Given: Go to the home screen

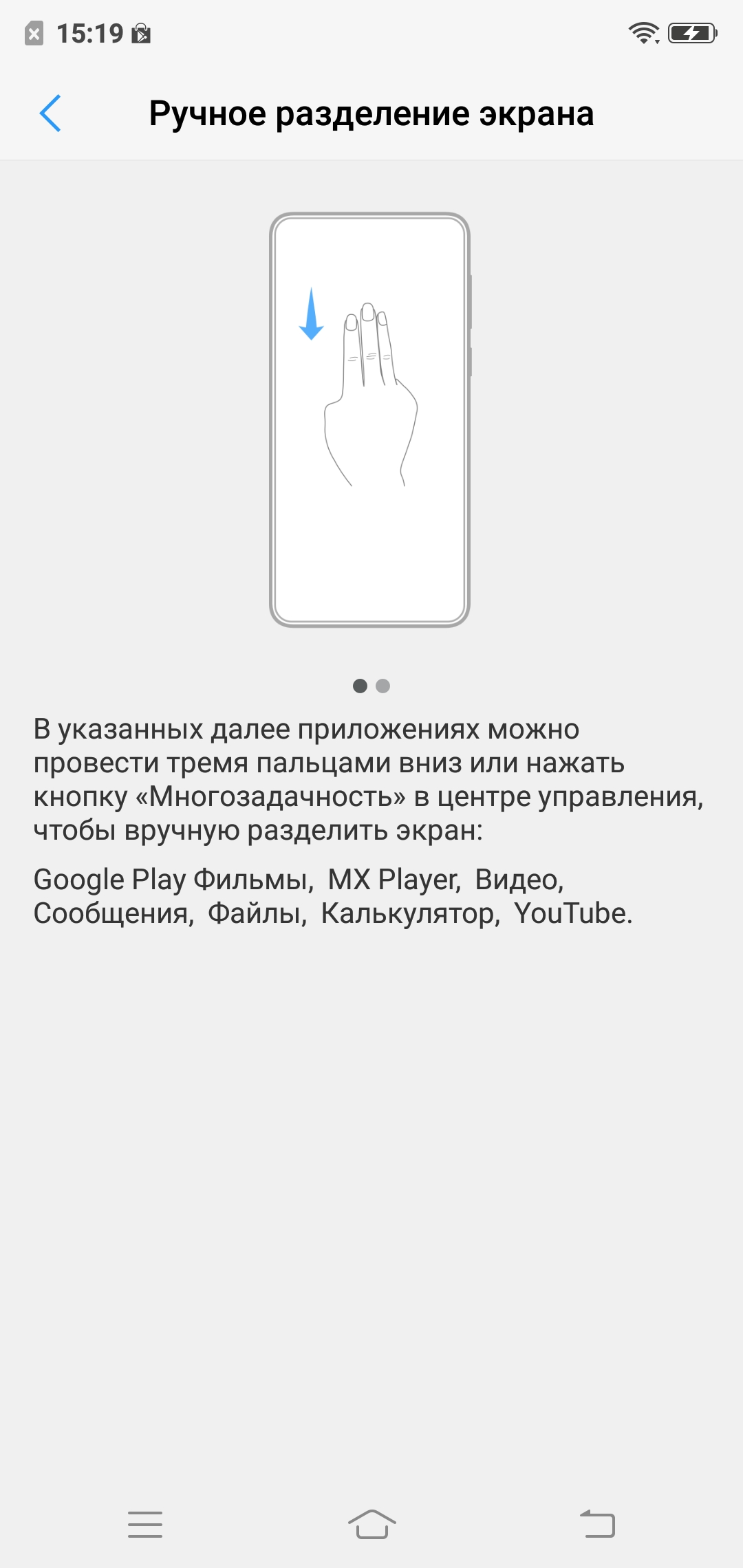Looking at the screenshot, I should 371,1524.
